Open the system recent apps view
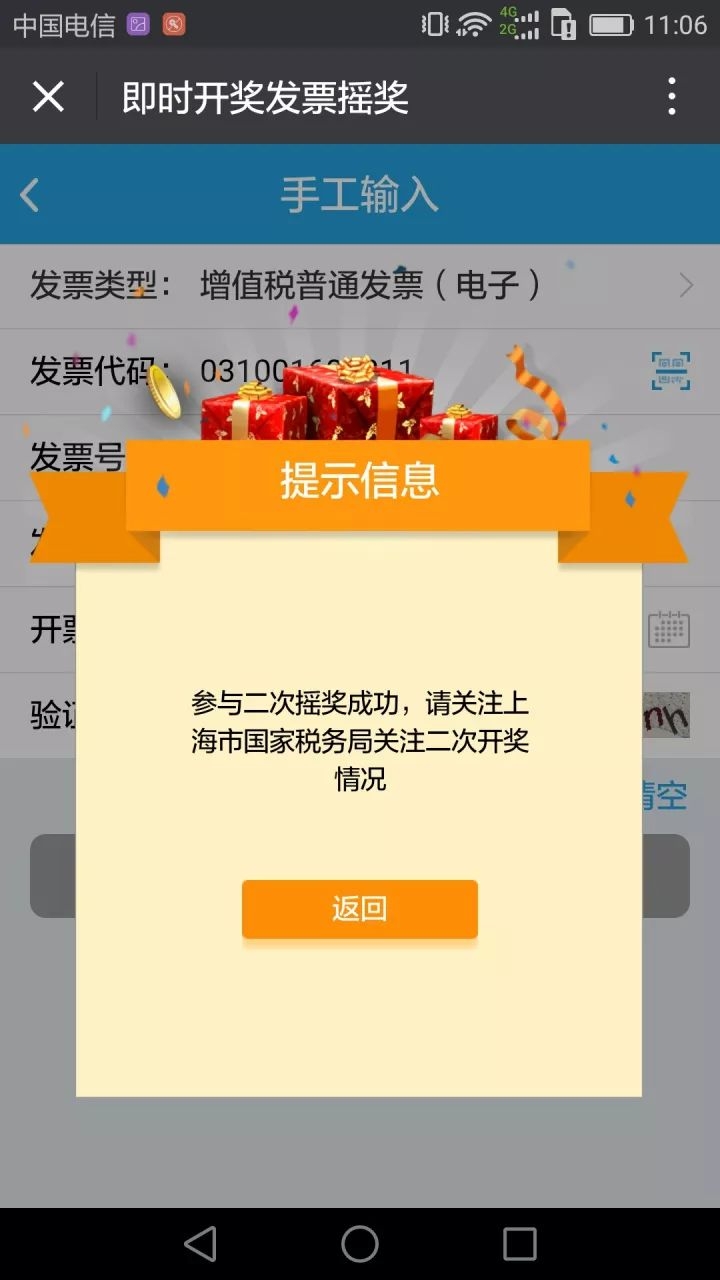The image size is (720, 1280). pos(519,1244)
